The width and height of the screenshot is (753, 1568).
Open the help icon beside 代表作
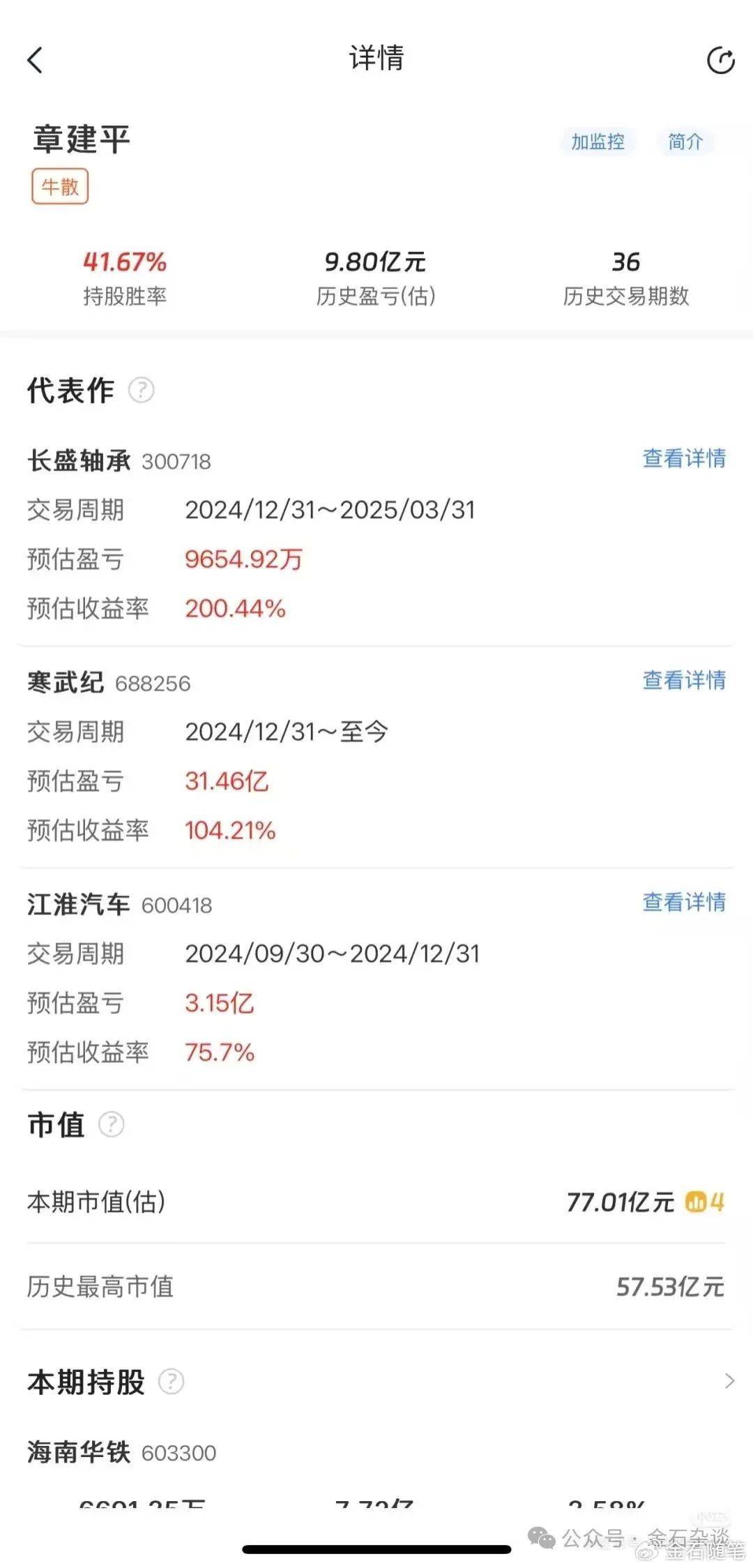(142, 390)
